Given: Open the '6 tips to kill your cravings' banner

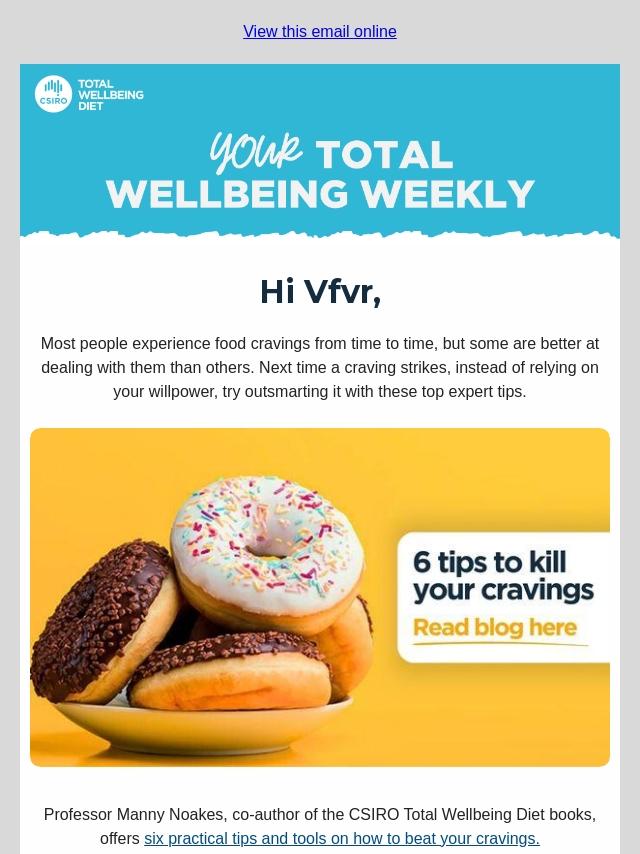Looking at the screenshot, I should click(x=320, y=597).
